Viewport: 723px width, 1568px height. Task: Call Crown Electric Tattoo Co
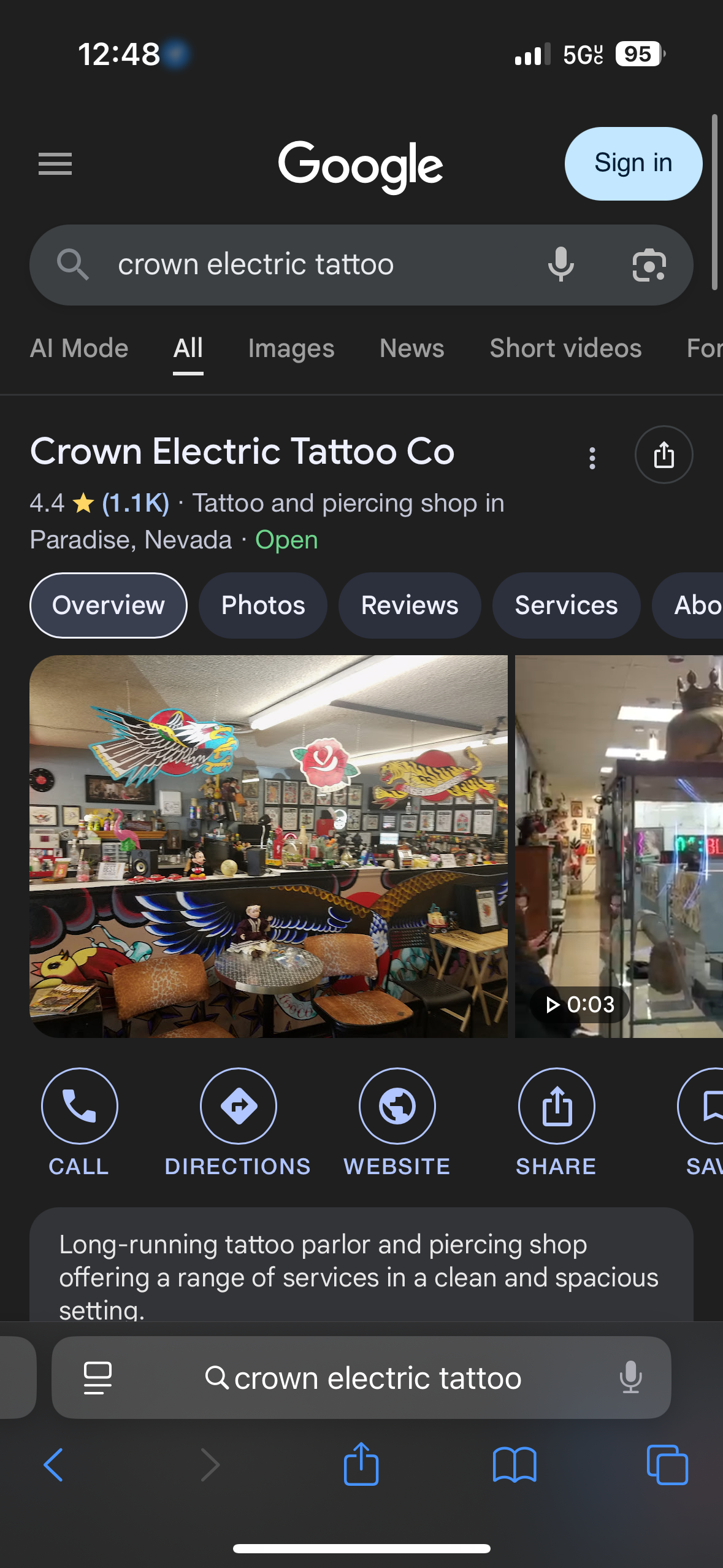click(79, 1106)
